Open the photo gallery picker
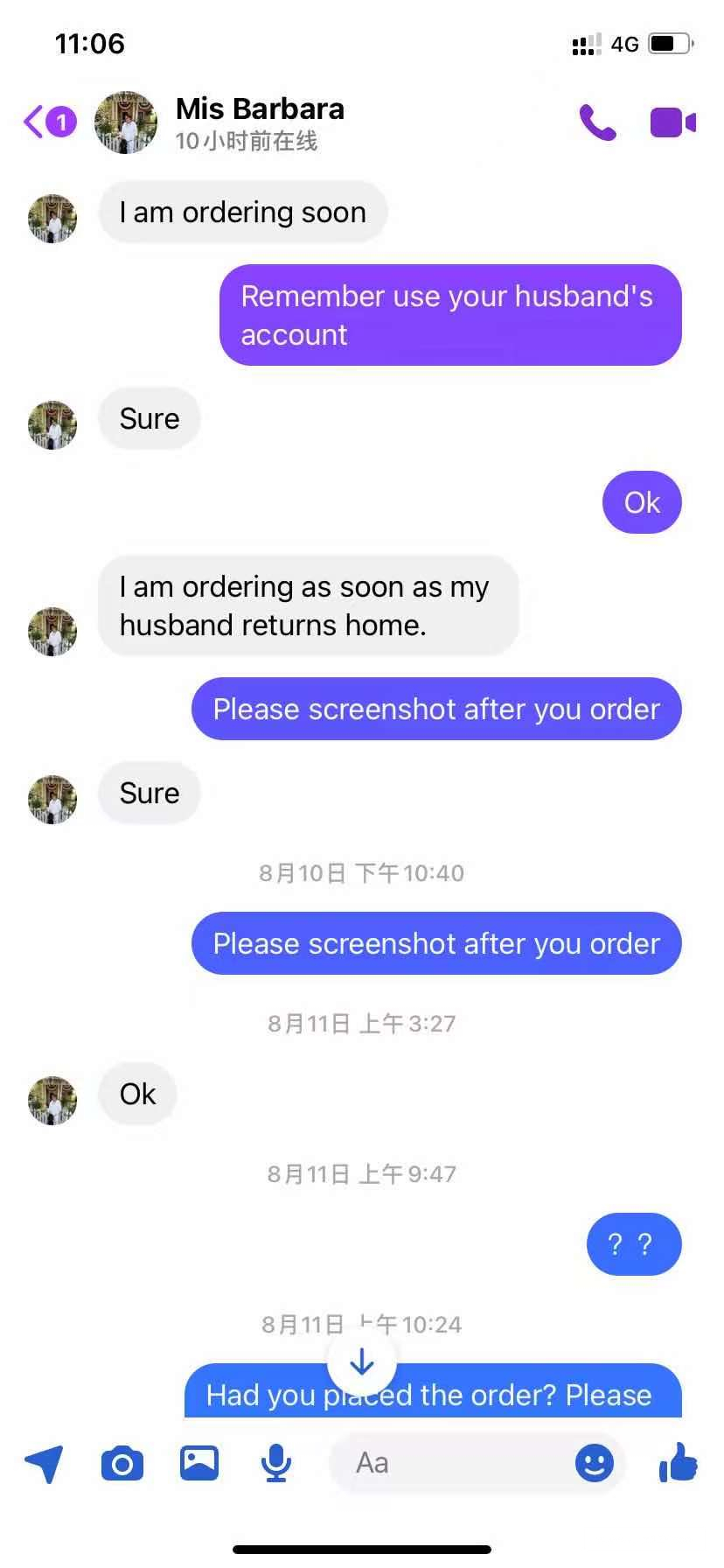The height and width of the screenshot is (1568, 724). click(199, 1463)
